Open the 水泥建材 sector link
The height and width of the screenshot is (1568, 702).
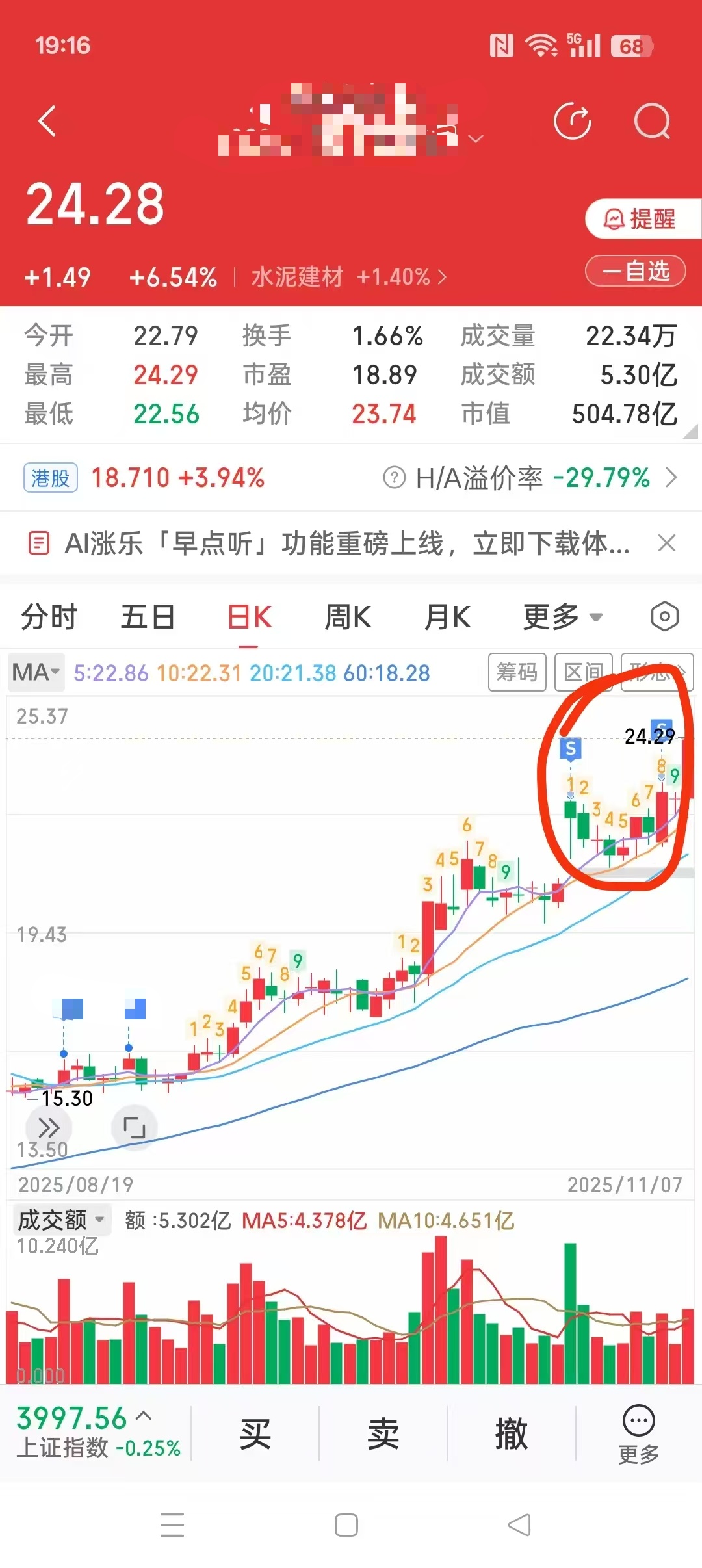click(348, 278)
